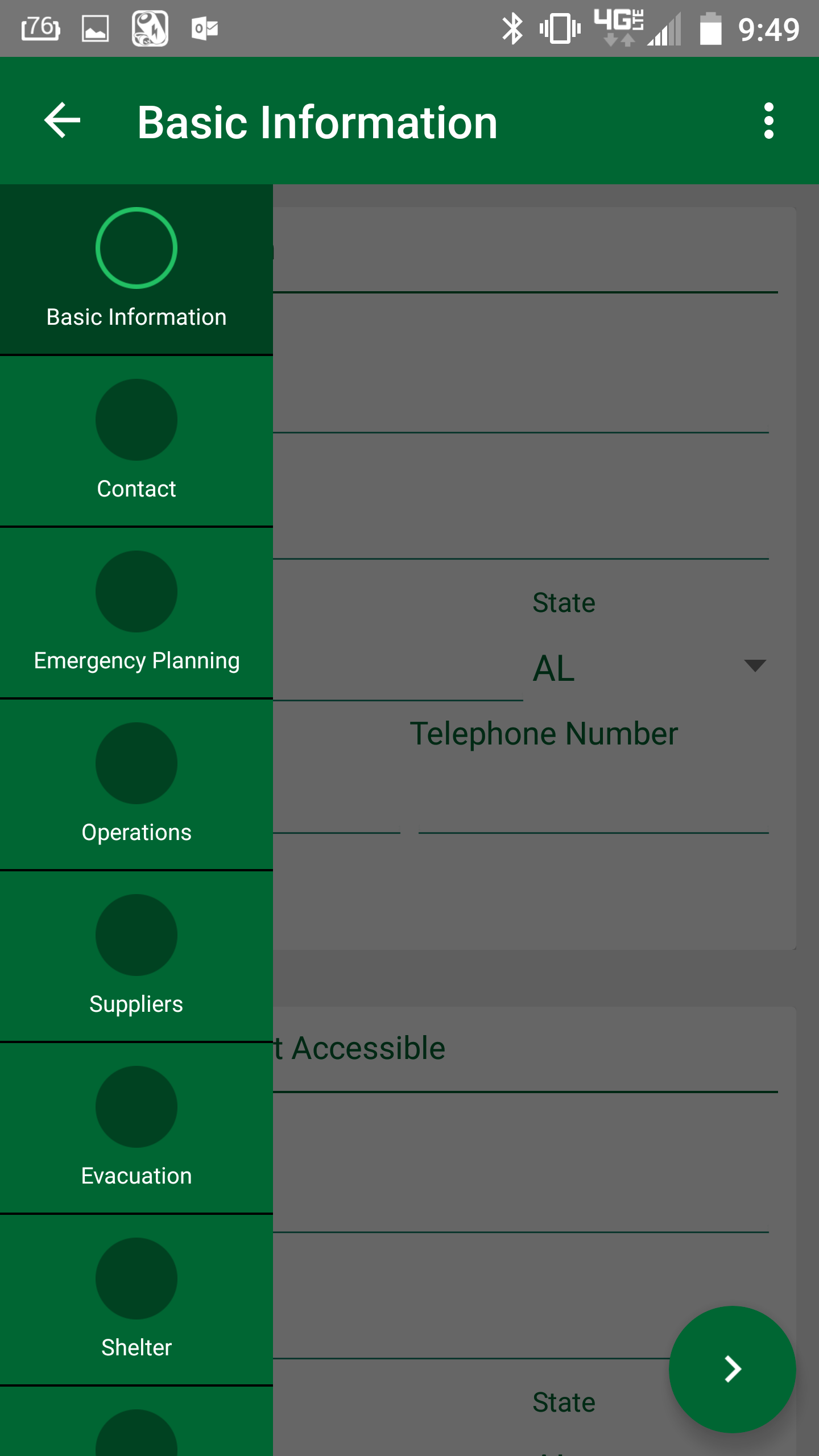Jump to the Evacuation section
Screen dimensions: 819x1456
pos(136,1128)
